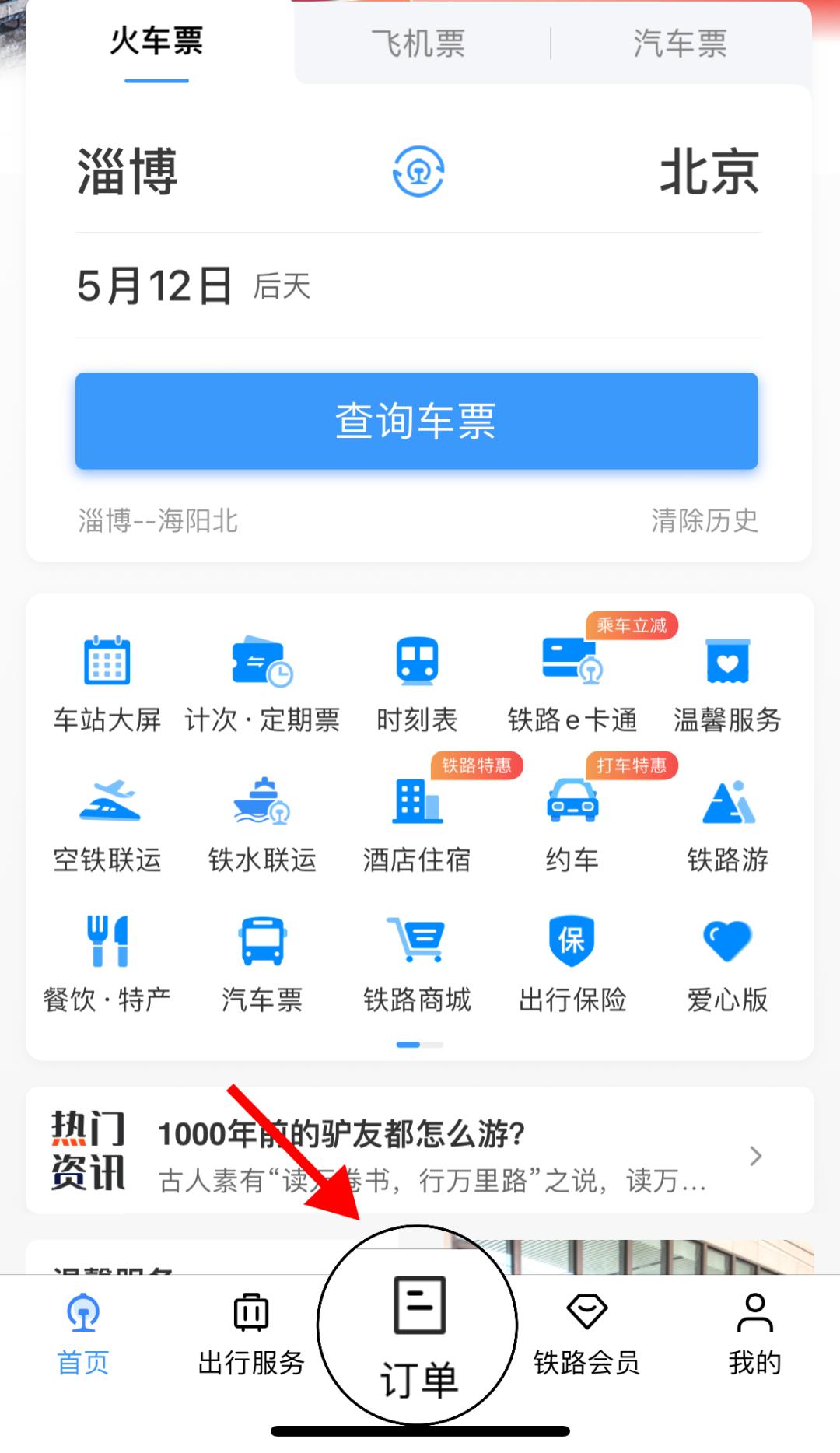The width and height of the screenshot is (840, 1453).
Task: Switch to the 飞机票 flight tickets tab
Action: point(418,44)
